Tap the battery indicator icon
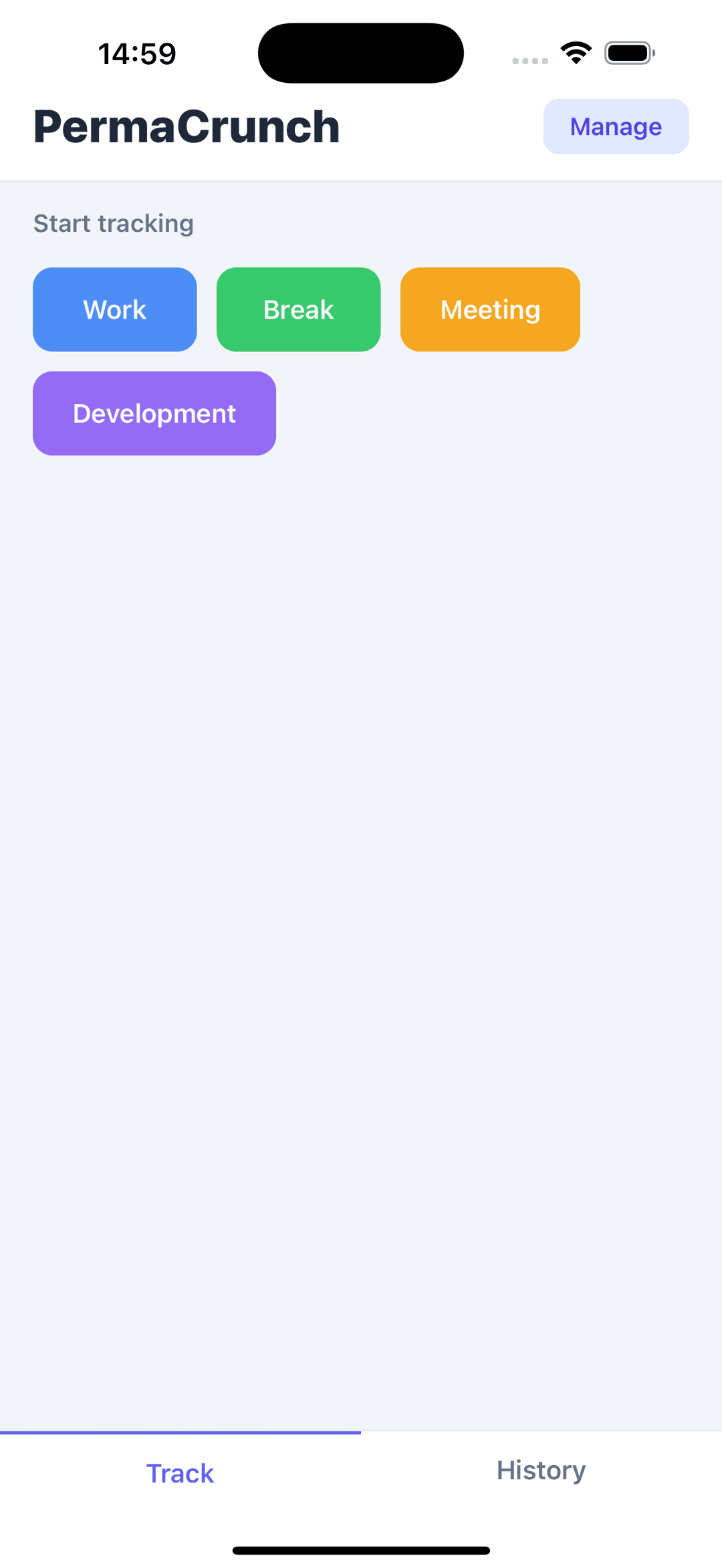Viewport: 722px width, 1568px height. pos(628,53)
